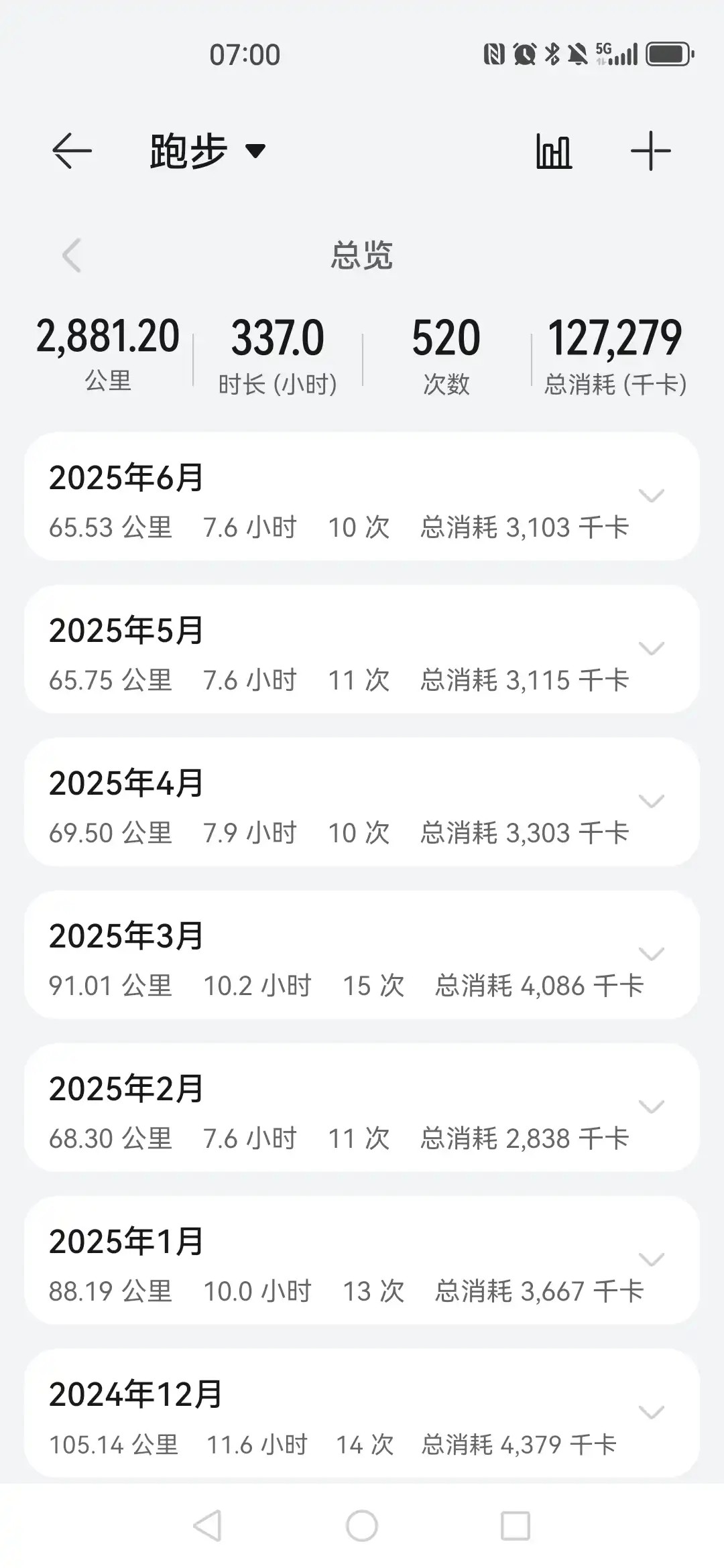Expand the 2025年6月 running records
Image resolution: width=724 pixels, height=1568 pixels.
point(651,496)
